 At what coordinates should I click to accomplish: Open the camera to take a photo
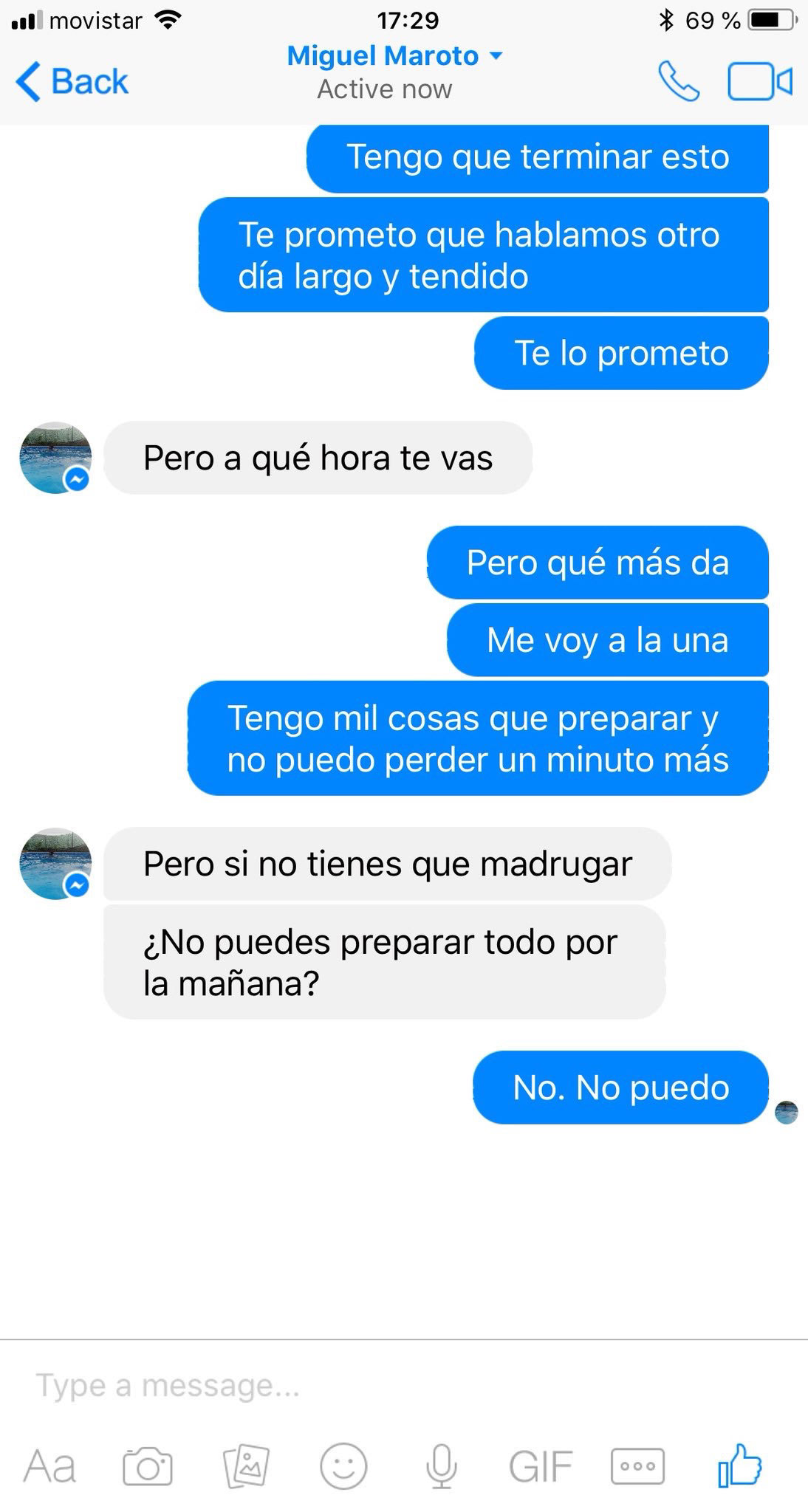click(148, 1465)
